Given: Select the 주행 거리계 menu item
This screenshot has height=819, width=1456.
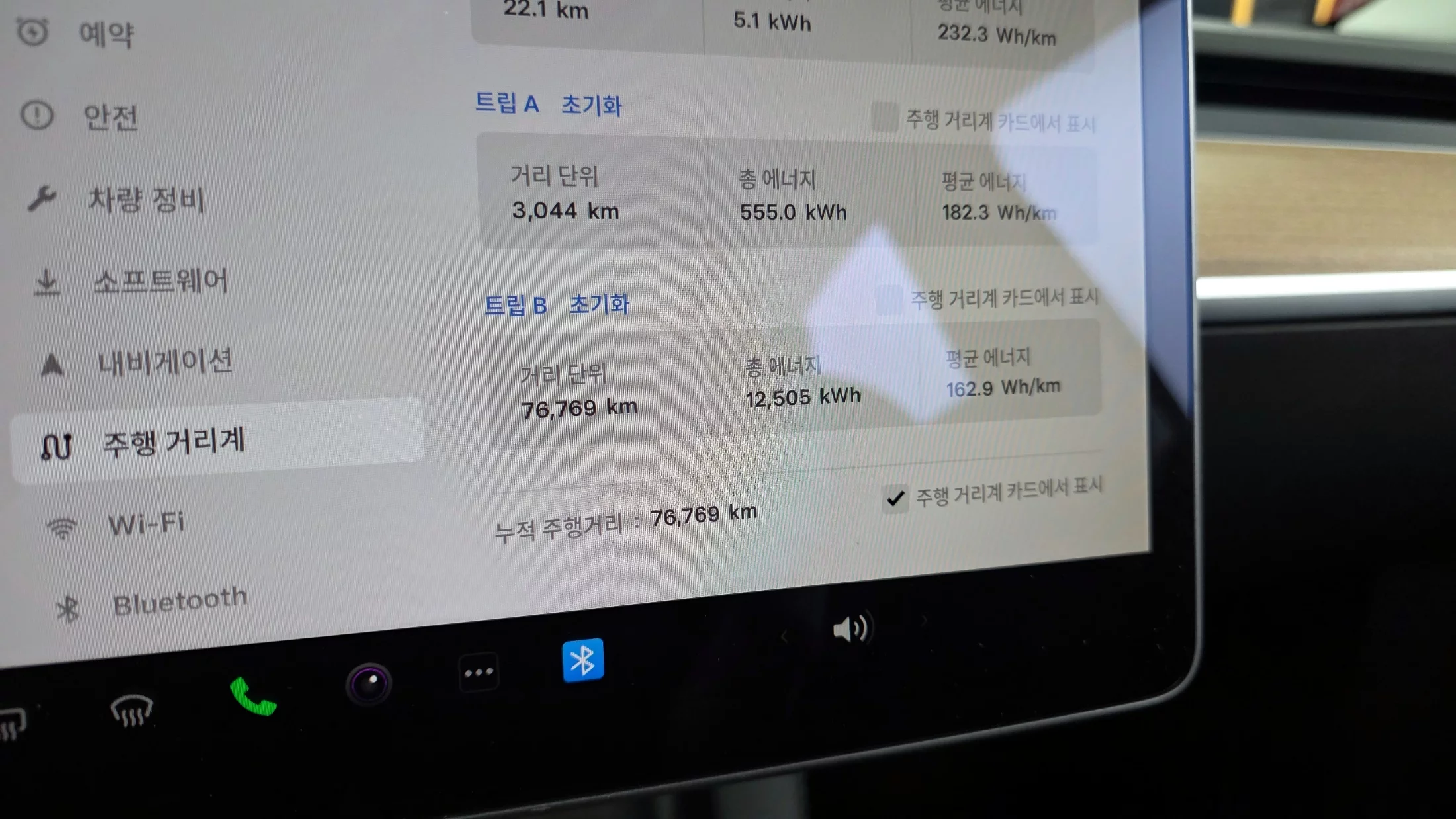Looking at the screenshot, I should click(173, 443).
